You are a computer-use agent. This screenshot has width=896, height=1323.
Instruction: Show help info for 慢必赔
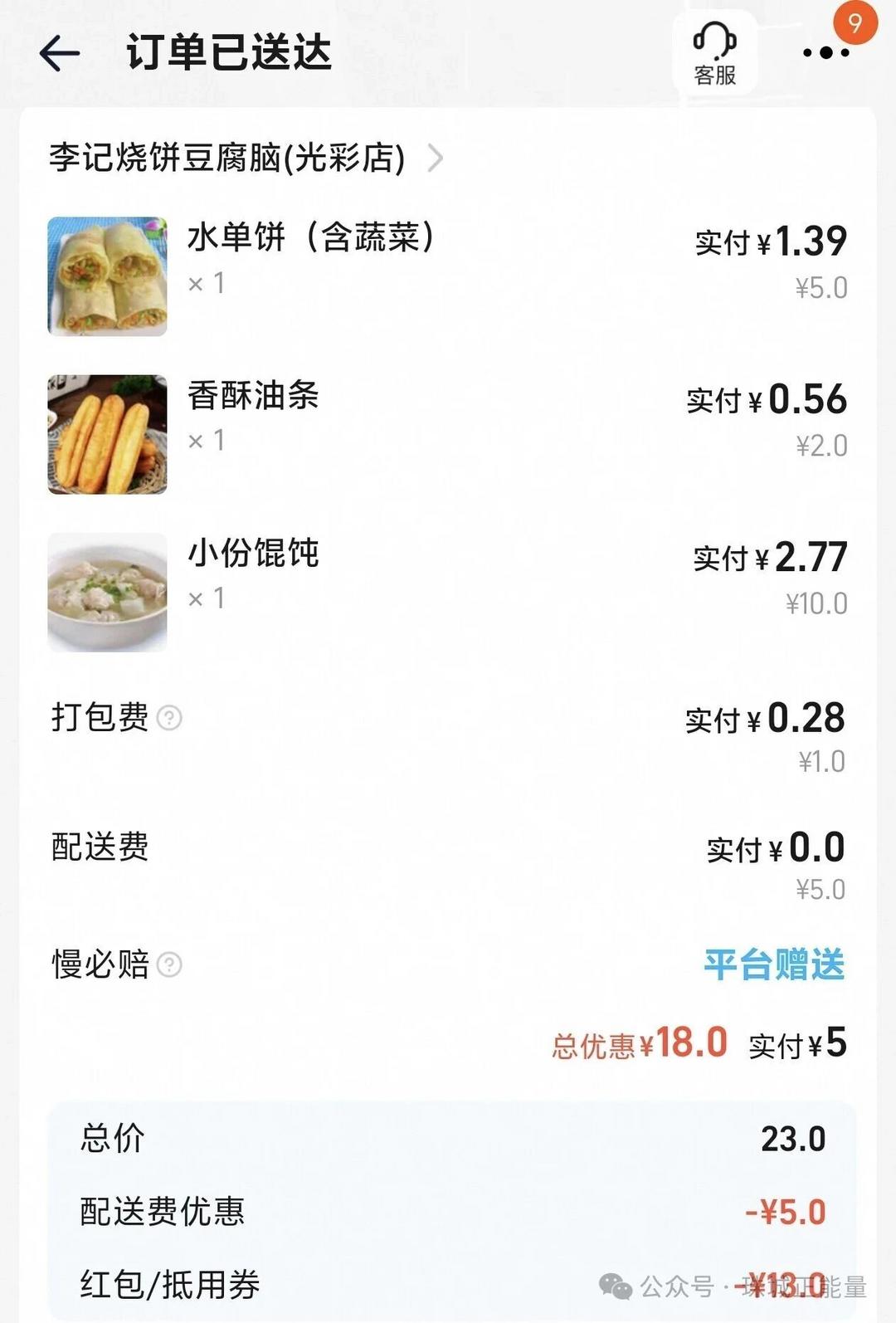point(169,964)
